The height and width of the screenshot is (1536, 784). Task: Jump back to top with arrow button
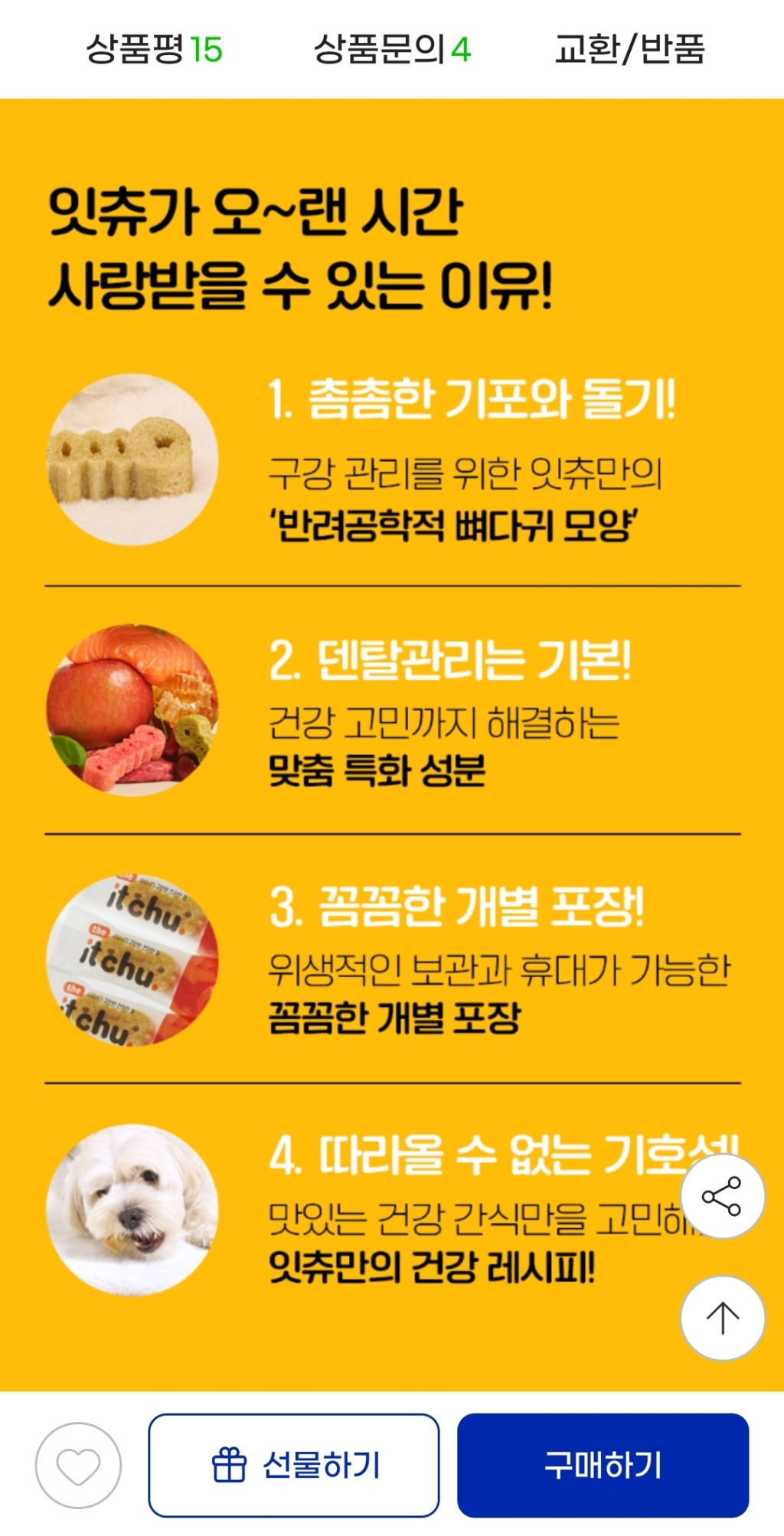tap(722, 1317)
